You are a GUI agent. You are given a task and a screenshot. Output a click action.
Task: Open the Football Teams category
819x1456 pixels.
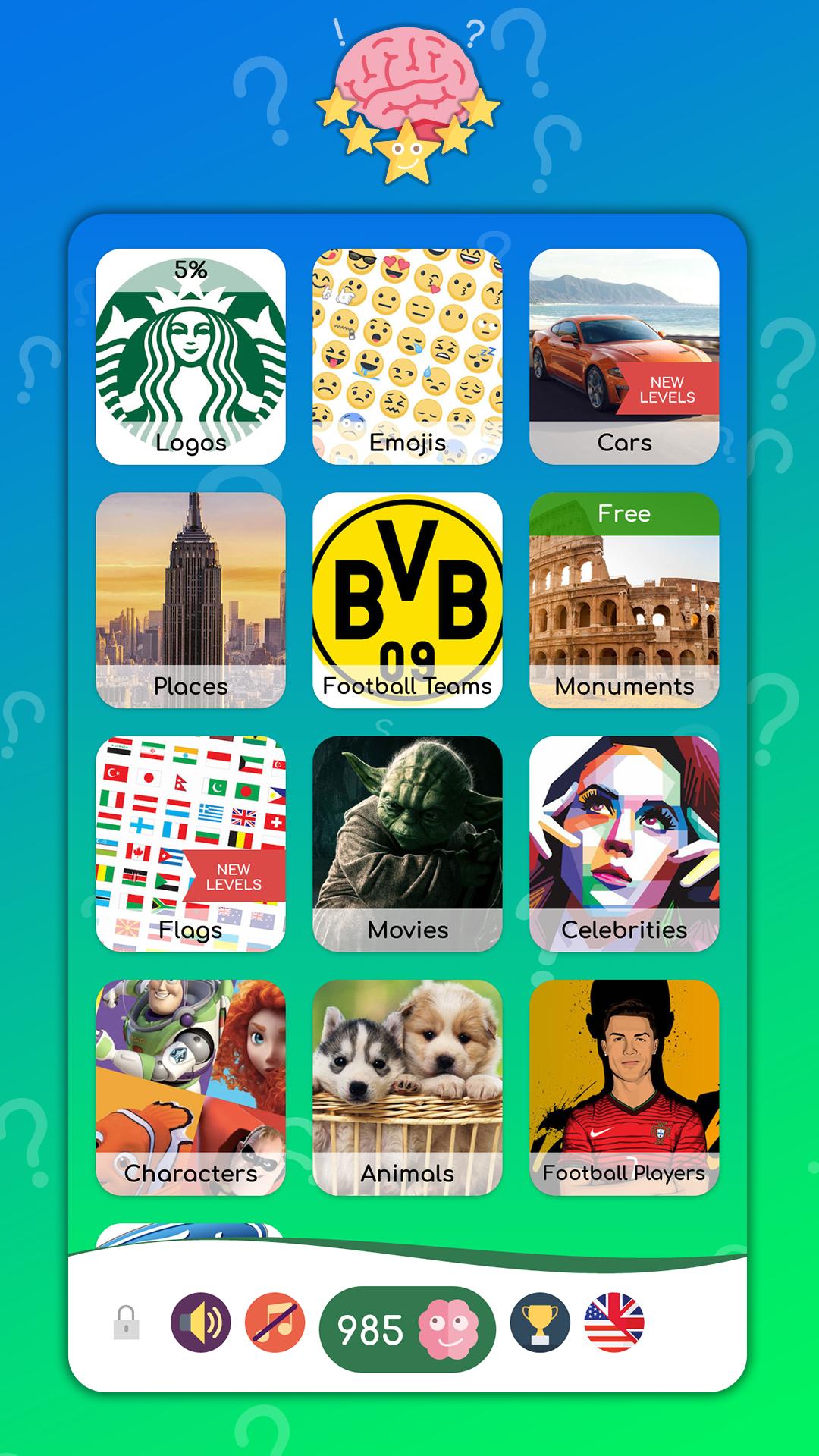click(407, 595)
